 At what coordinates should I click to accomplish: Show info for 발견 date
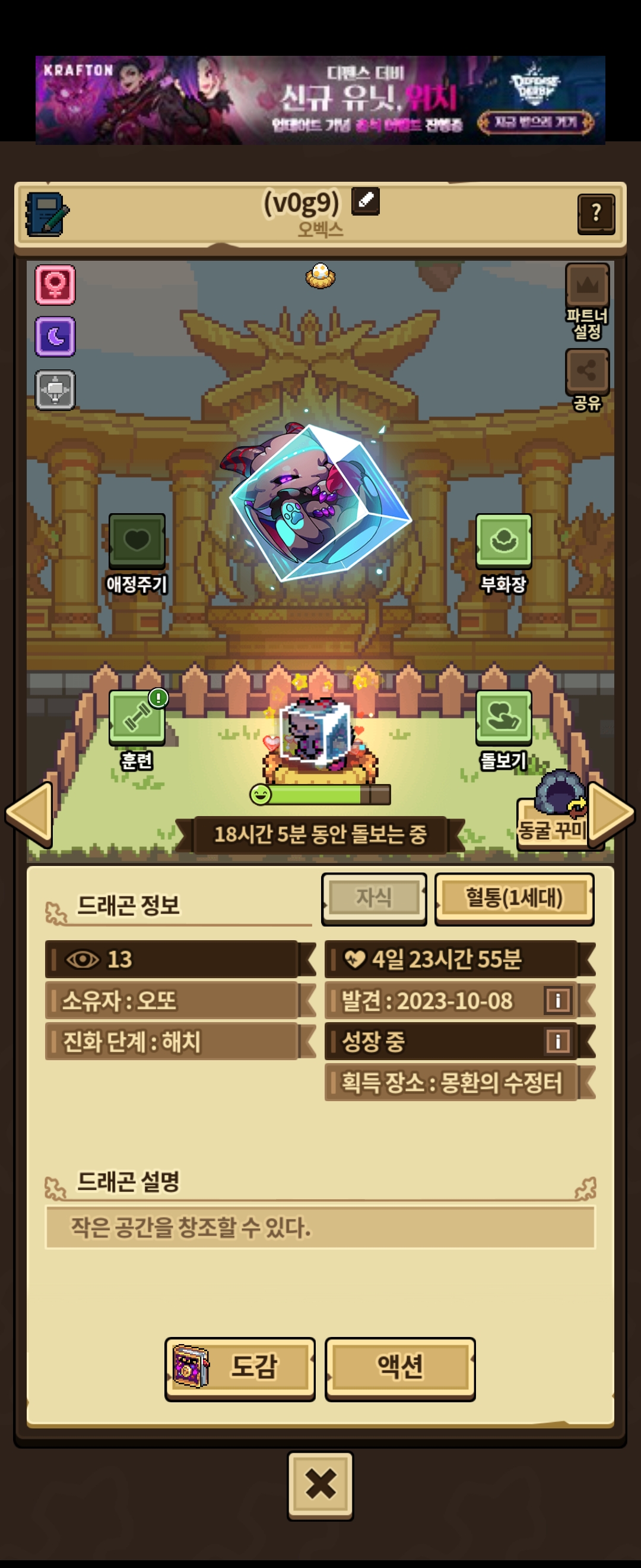pyautogui.click(x=558, y=1000)
